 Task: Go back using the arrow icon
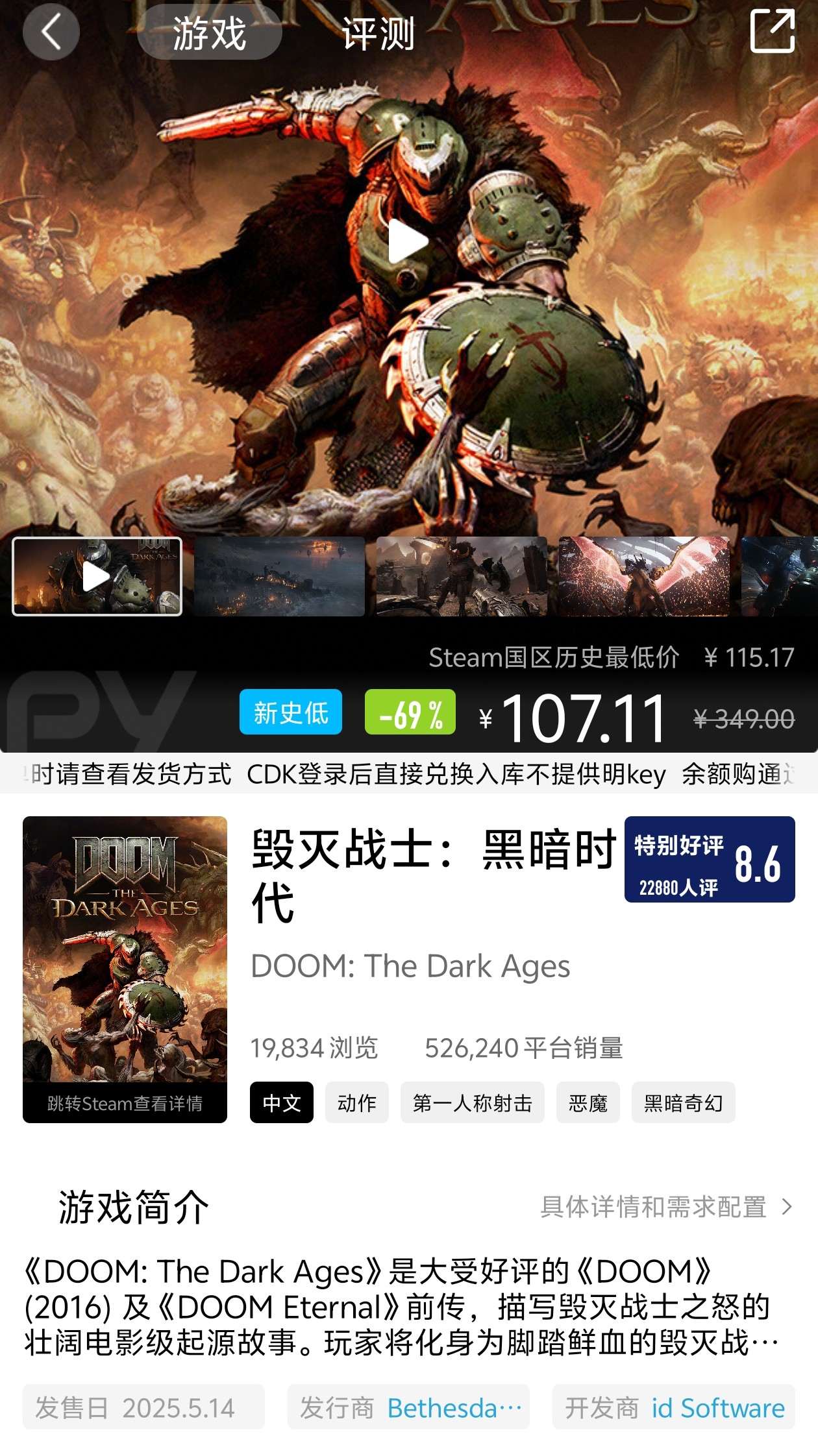tap(51, 32)
